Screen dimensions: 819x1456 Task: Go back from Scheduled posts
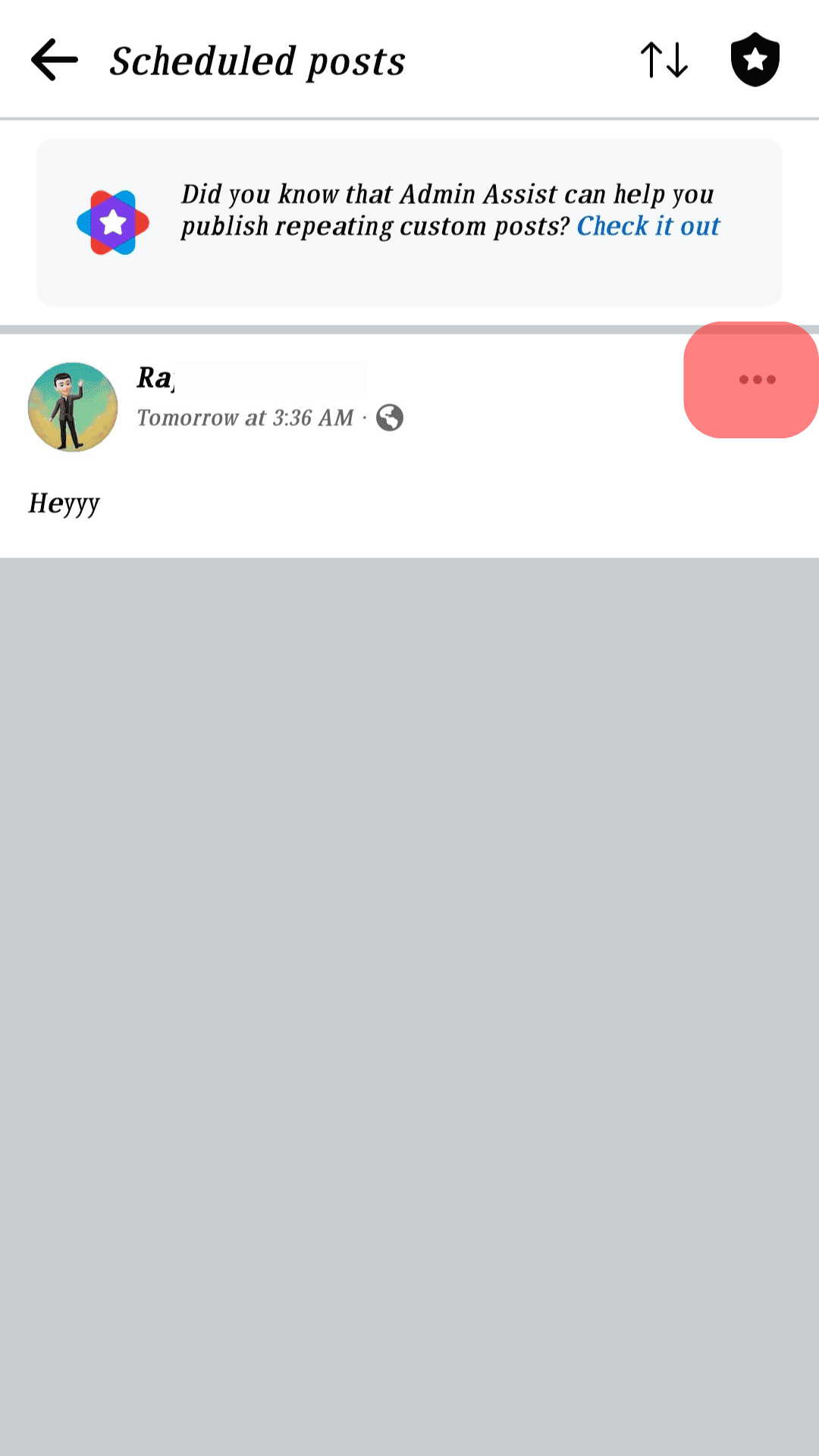point(55,60)
